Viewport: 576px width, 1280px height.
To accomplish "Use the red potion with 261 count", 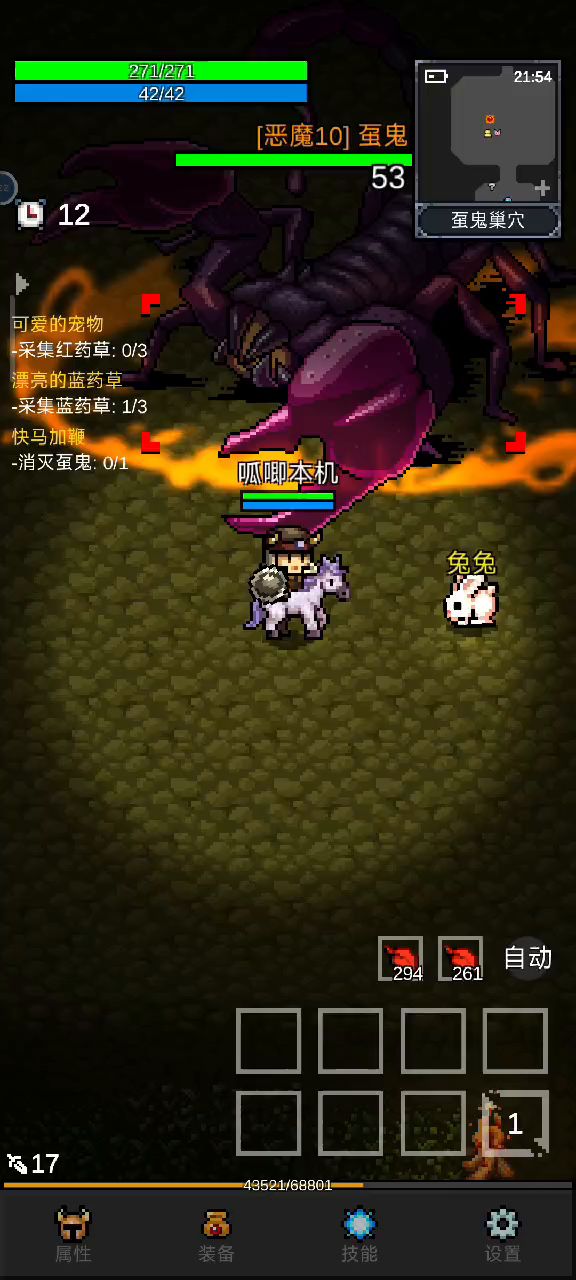I will [461, 959].
